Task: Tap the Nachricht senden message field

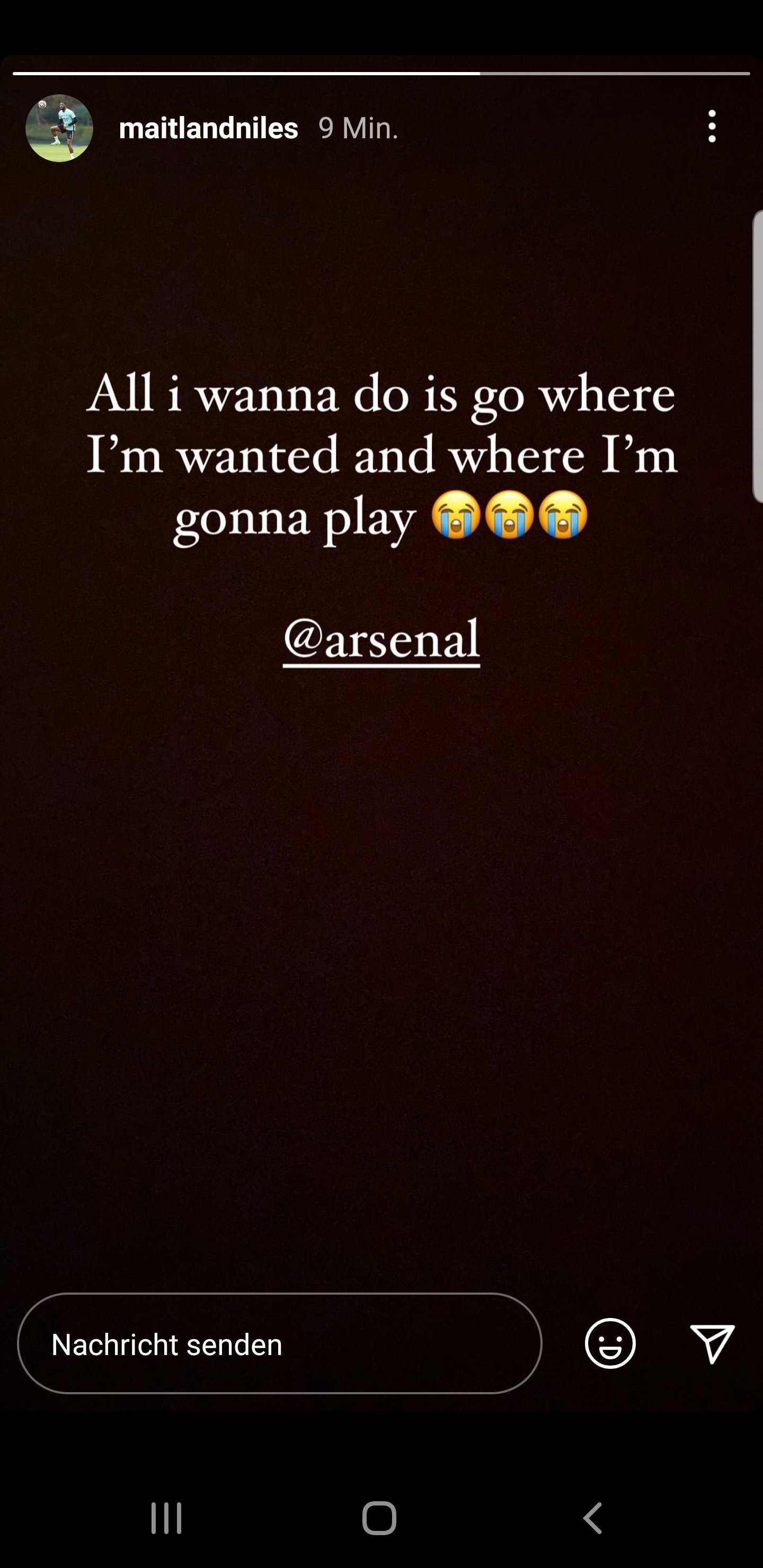Action: pos(280,1344)
